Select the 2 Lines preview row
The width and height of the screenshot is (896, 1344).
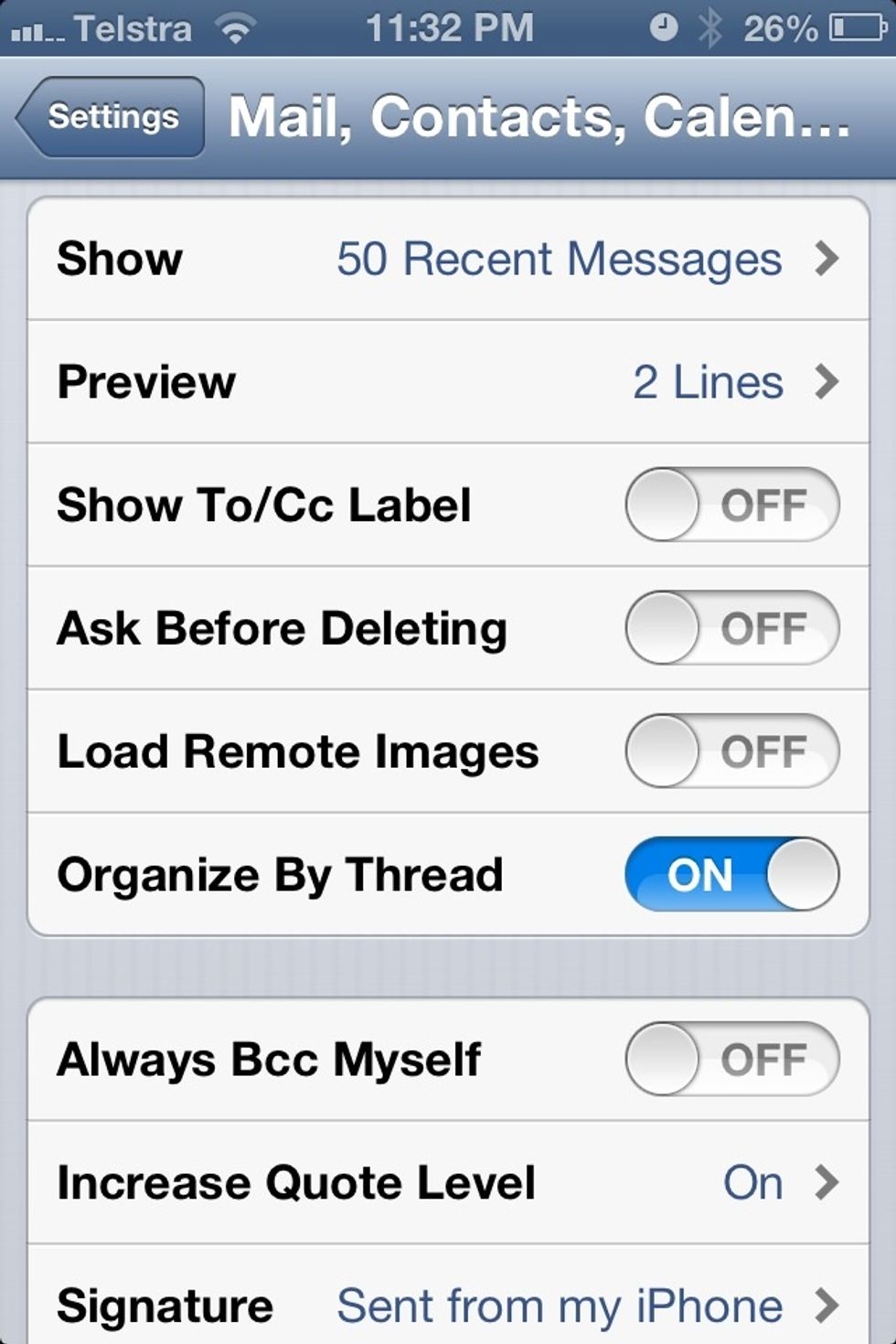pyautogui.click(x=709, y=382)
